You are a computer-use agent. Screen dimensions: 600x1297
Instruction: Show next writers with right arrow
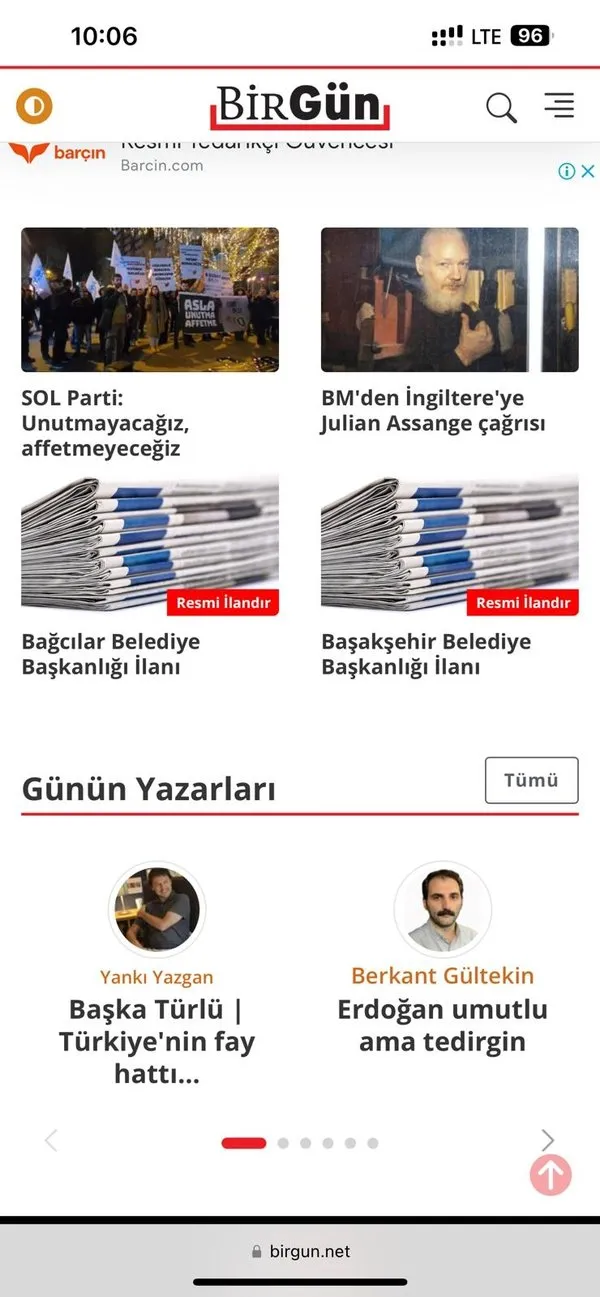pos(547,1140)
